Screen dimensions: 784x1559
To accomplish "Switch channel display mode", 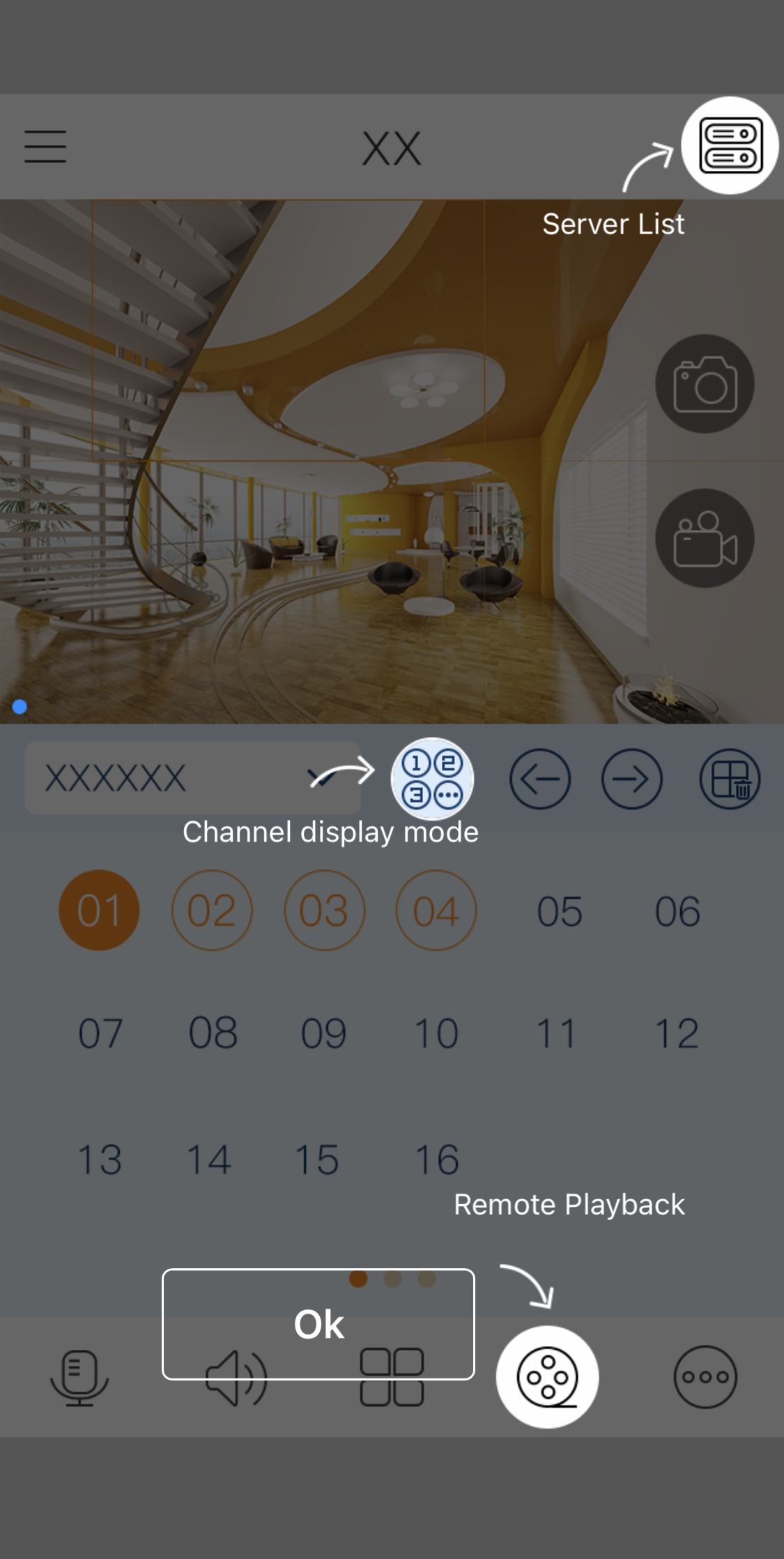I will [432, 779].
